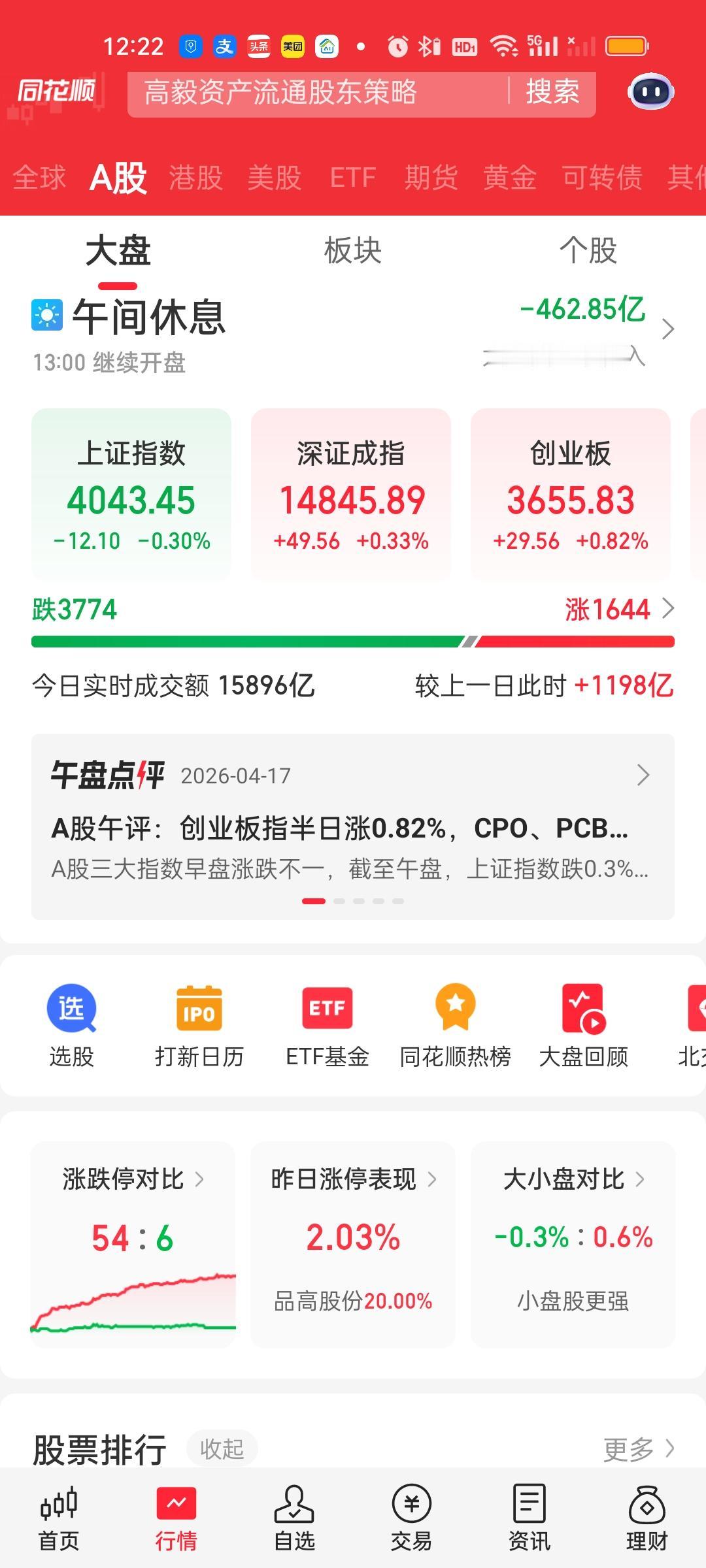
Task: Switch to the 板块 tab
Action: tap(353, 252)
